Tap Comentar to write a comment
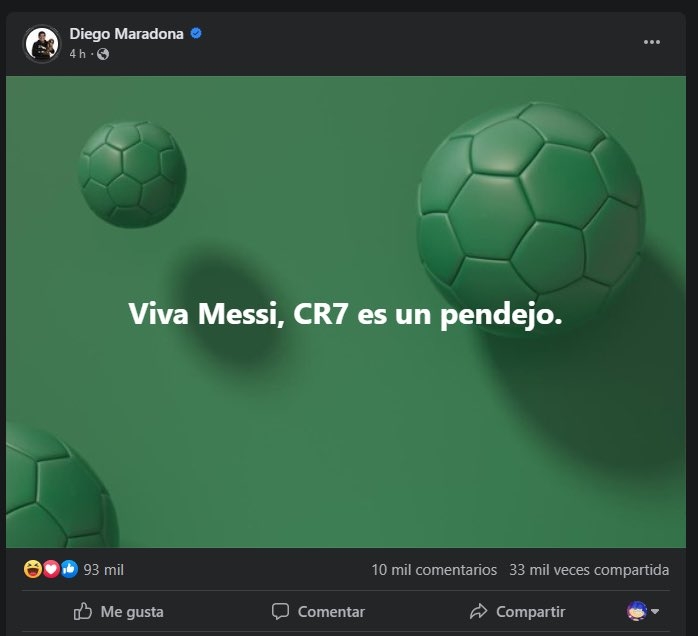The image size is (698, 636). coord(318,611)
